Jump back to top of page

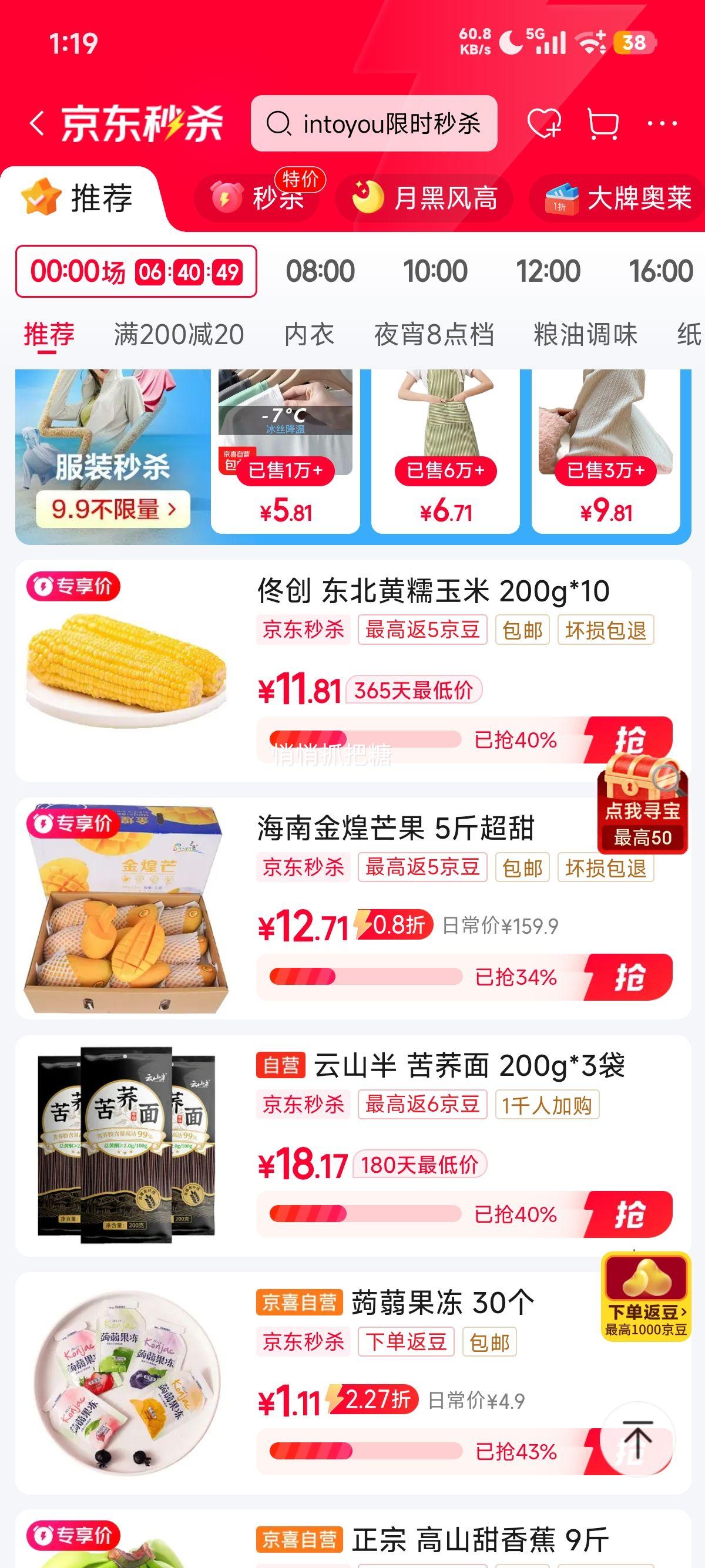coord(637,1439)
